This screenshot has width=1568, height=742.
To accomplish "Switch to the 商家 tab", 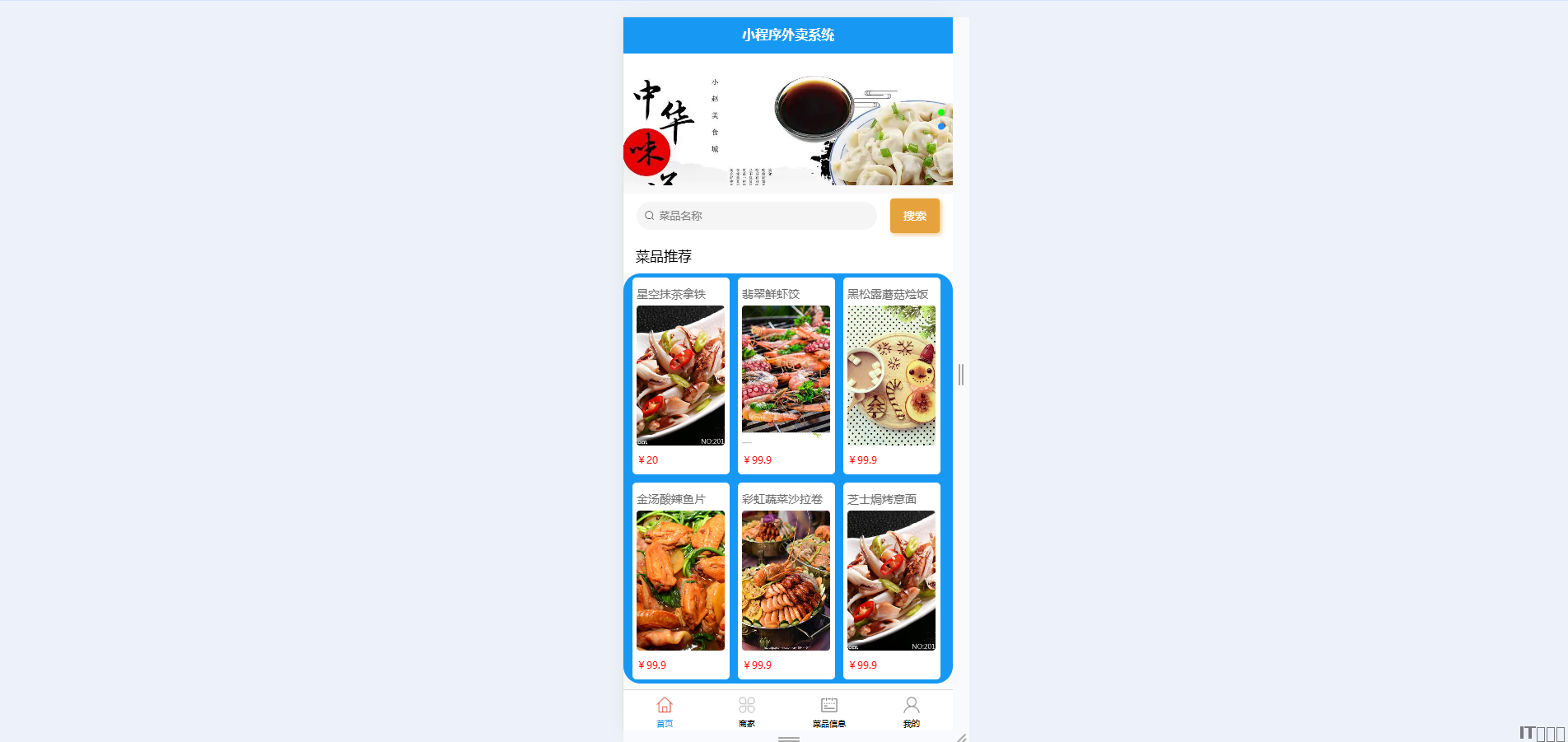I will tap(747, 711).
